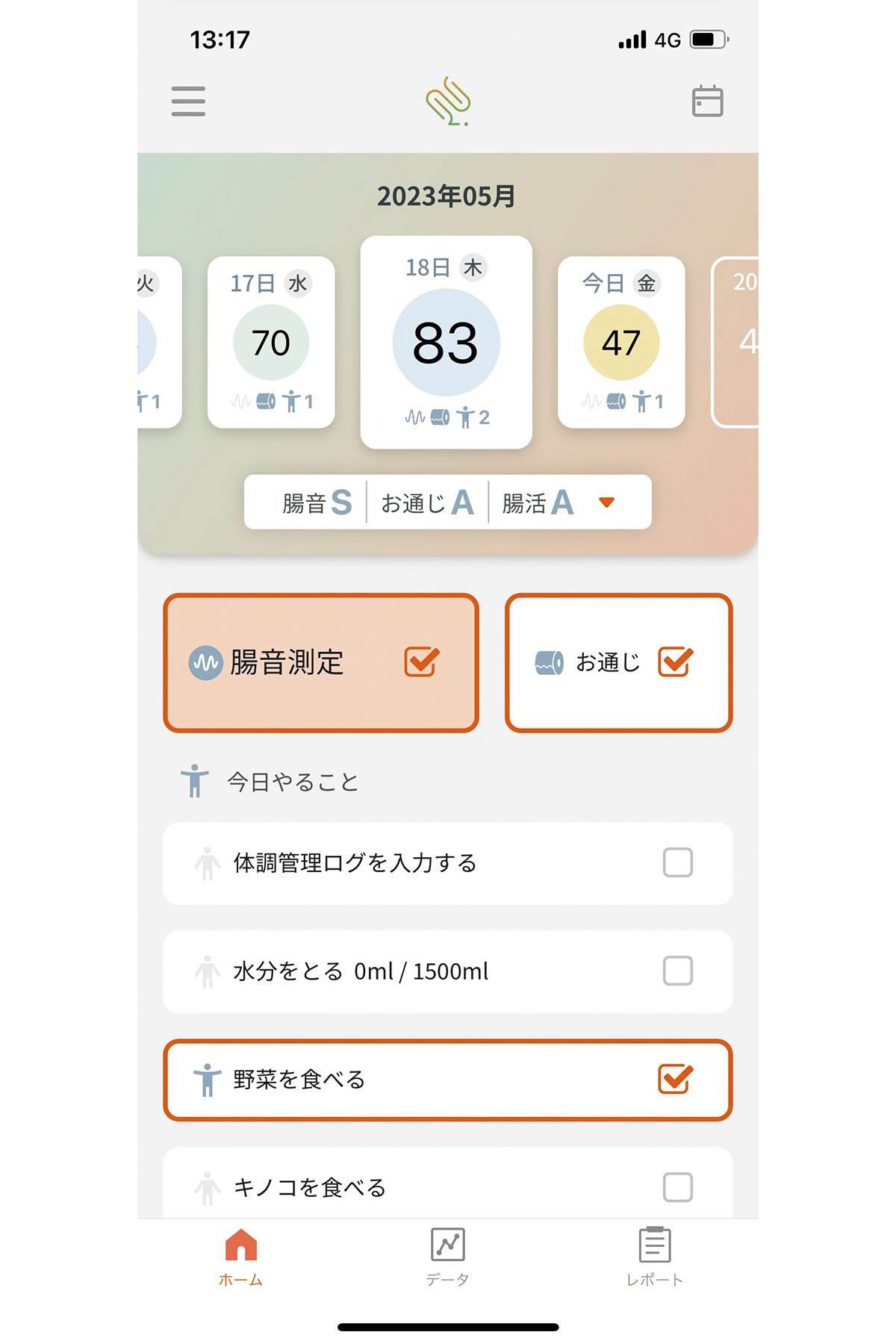The width and height of the screenshot is (896, 1344).
Task: Open the hamburger menu
Action: 188,102
